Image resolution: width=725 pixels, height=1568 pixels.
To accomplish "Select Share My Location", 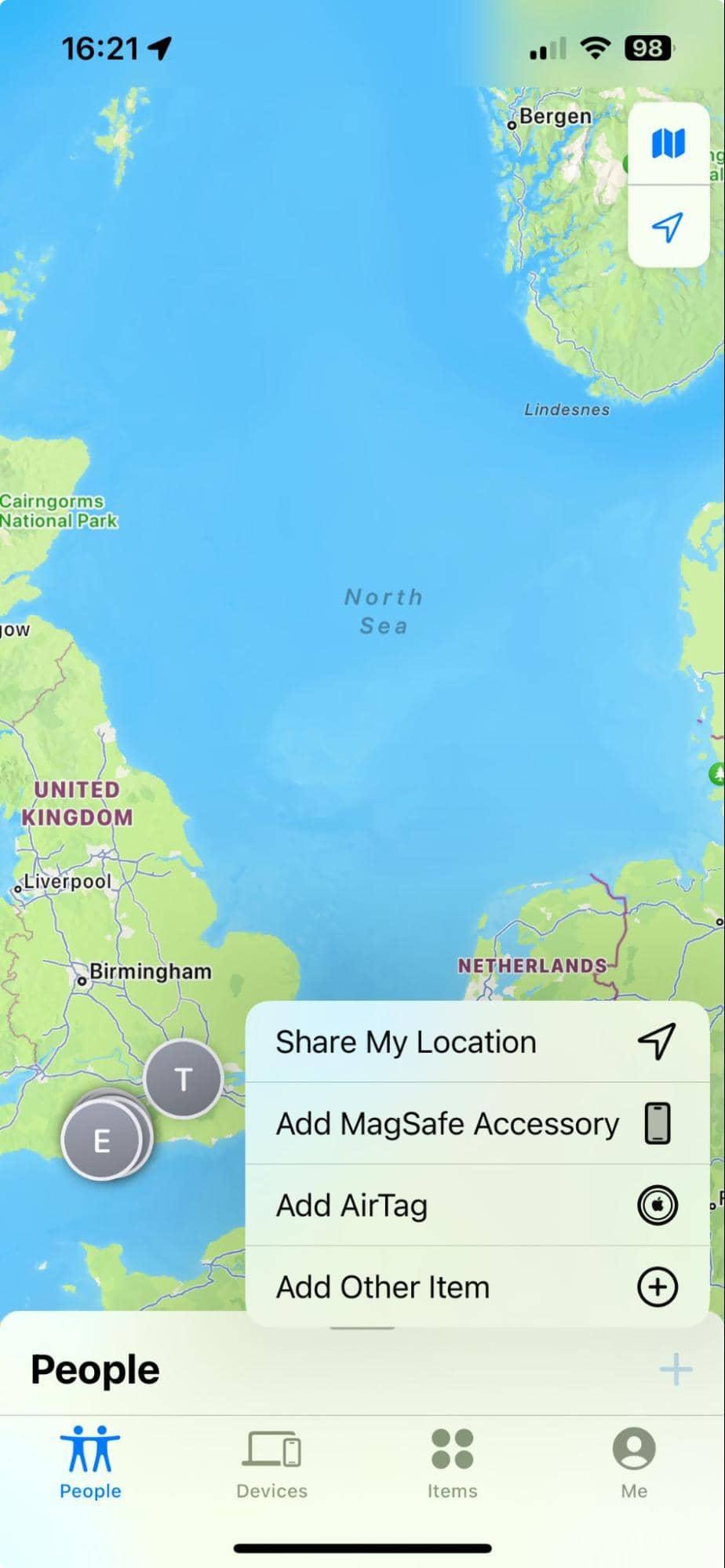I will coord(476,1042).
